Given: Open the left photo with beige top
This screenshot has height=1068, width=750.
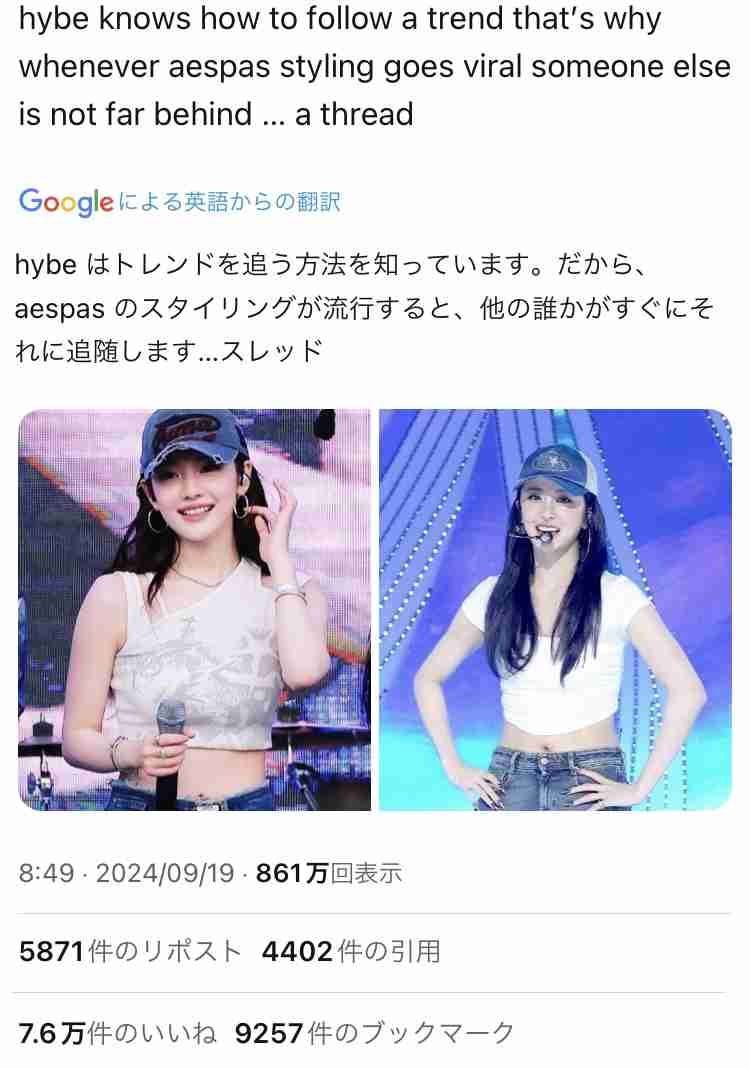Looking at the screenshot, I should [195, 610].
